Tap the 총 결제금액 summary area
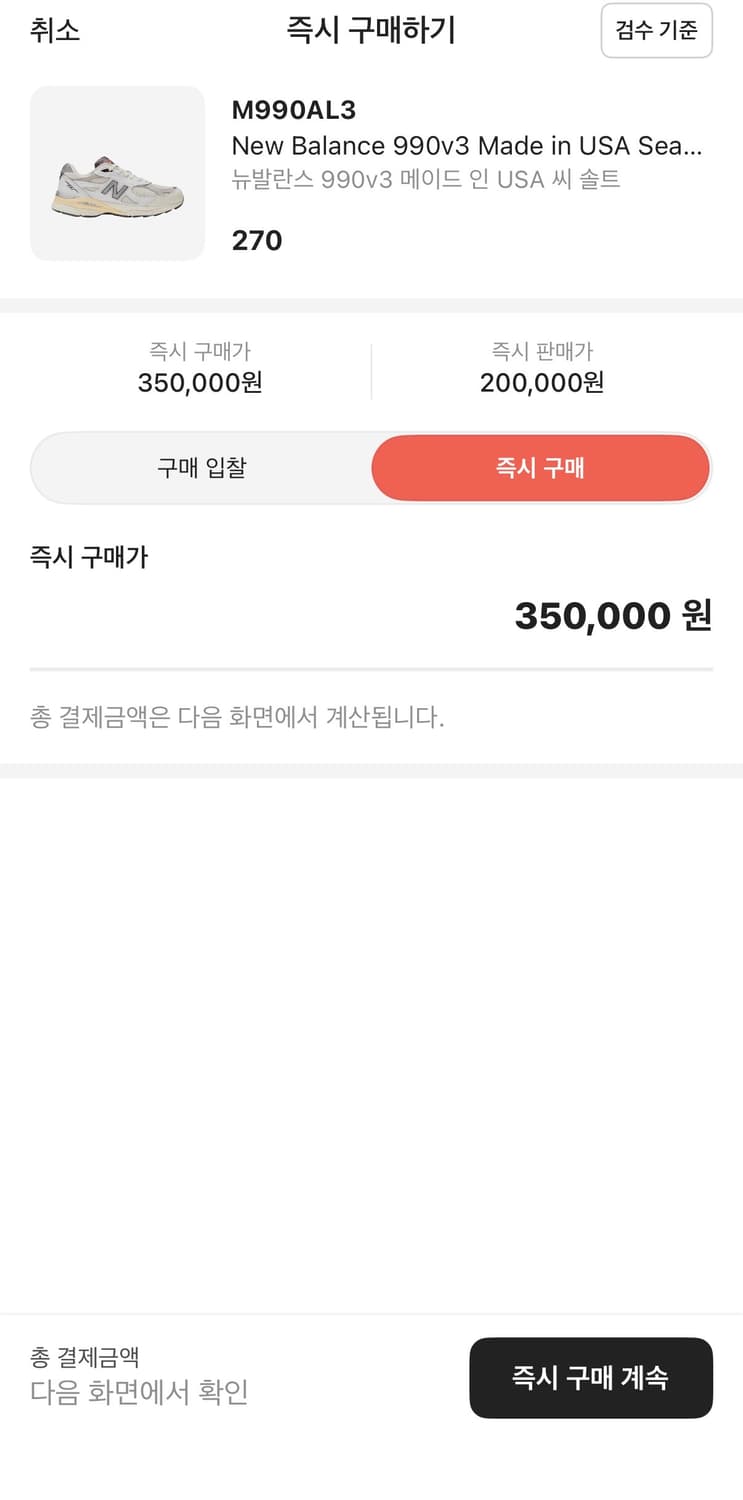 click(84, 1356)
